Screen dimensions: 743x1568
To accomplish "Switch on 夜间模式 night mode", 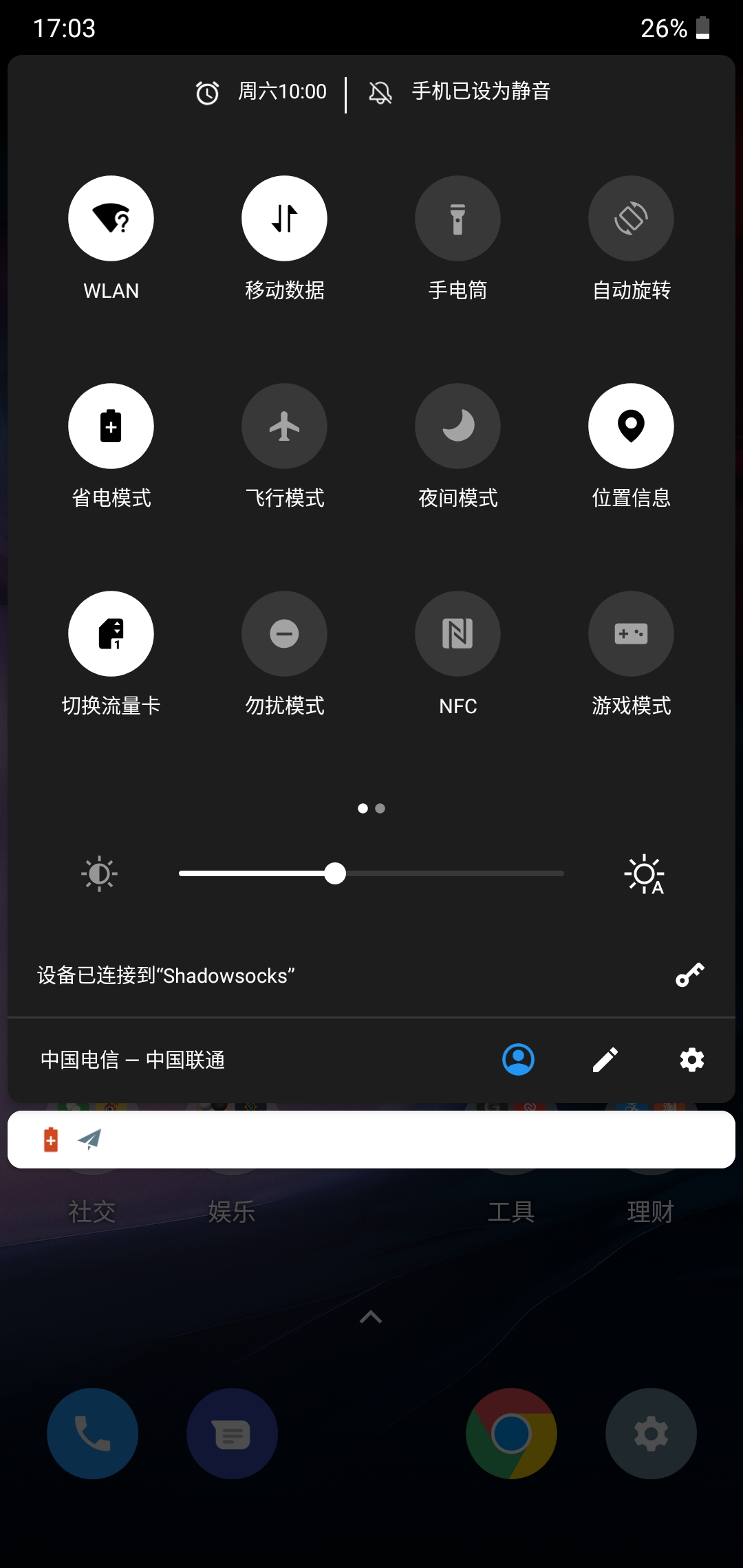I will 457,426.
